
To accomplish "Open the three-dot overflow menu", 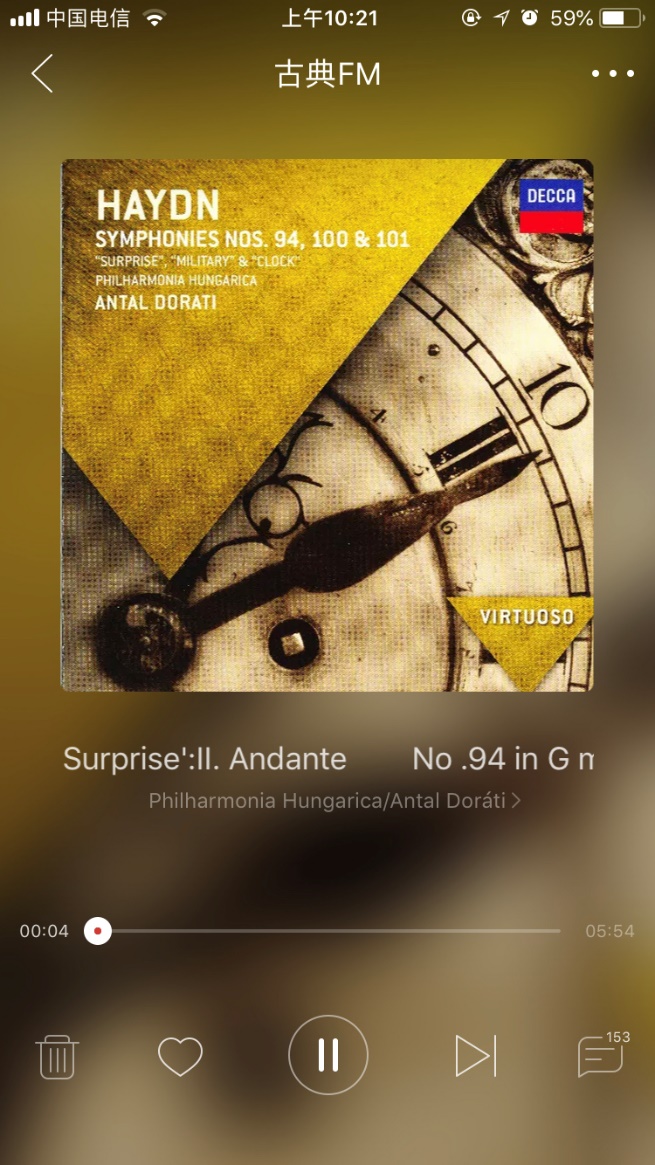I will [612, 74].
